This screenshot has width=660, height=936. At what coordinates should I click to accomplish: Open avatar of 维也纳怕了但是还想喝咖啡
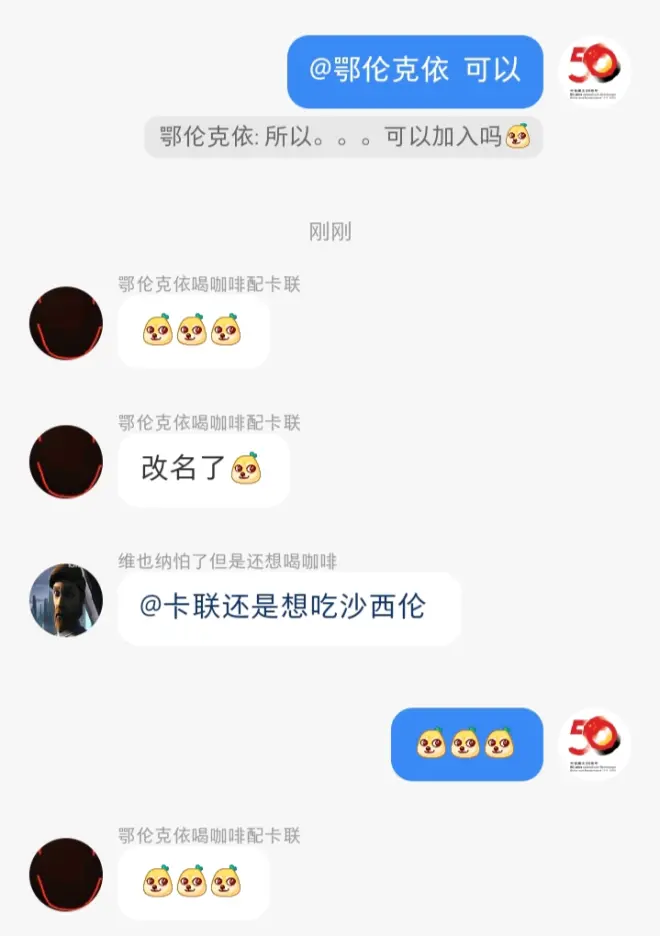coord(66,600)
